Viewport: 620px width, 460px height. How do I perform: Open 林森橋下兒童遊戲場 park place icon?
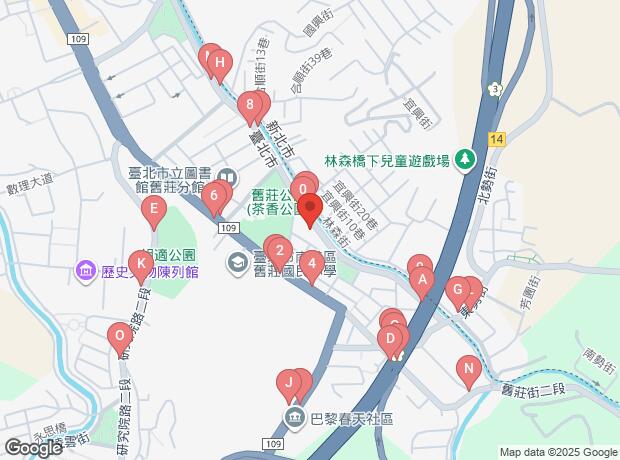tap(465, 158)
